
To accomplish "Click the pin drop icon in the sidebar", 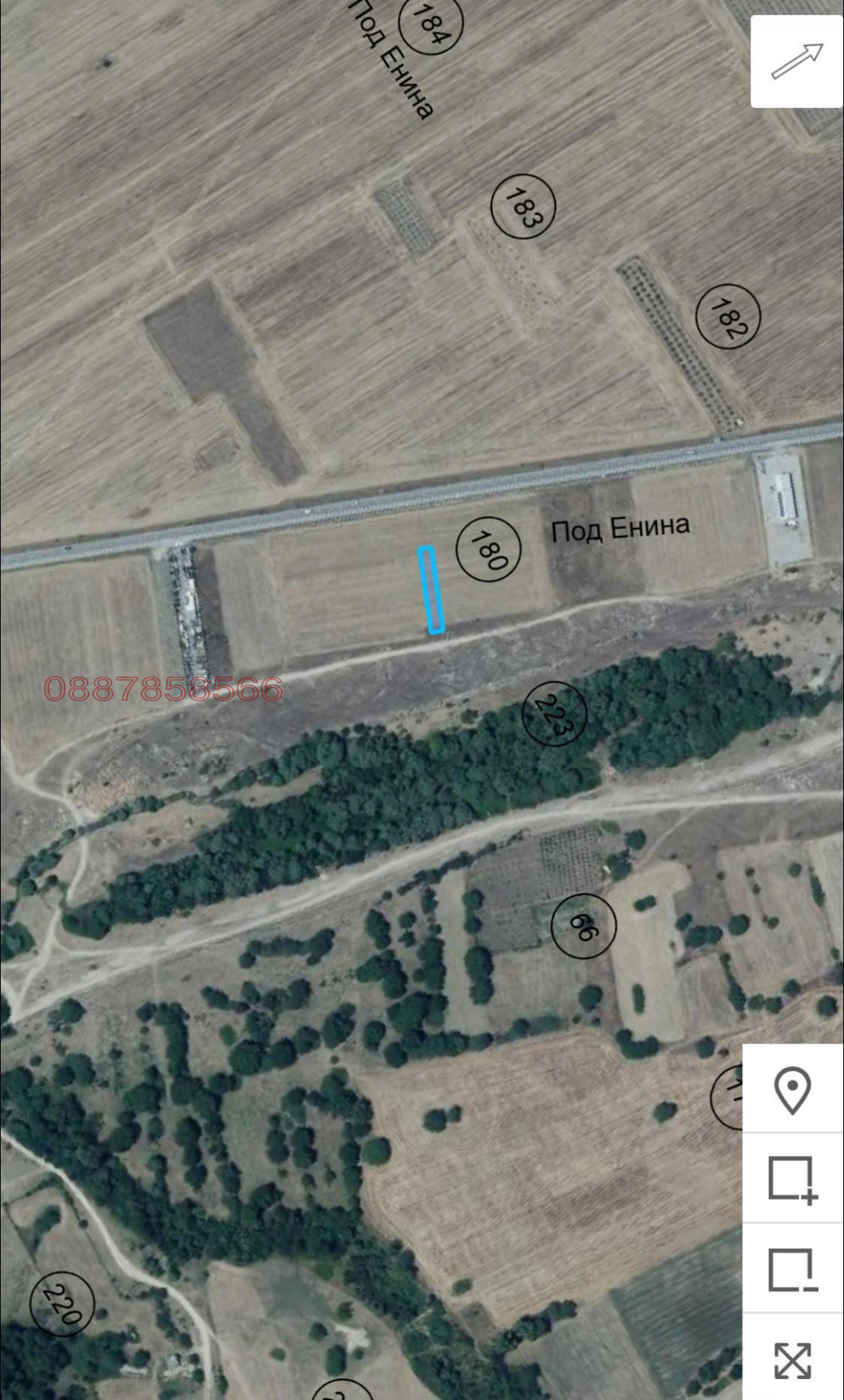I will 794,1090.
